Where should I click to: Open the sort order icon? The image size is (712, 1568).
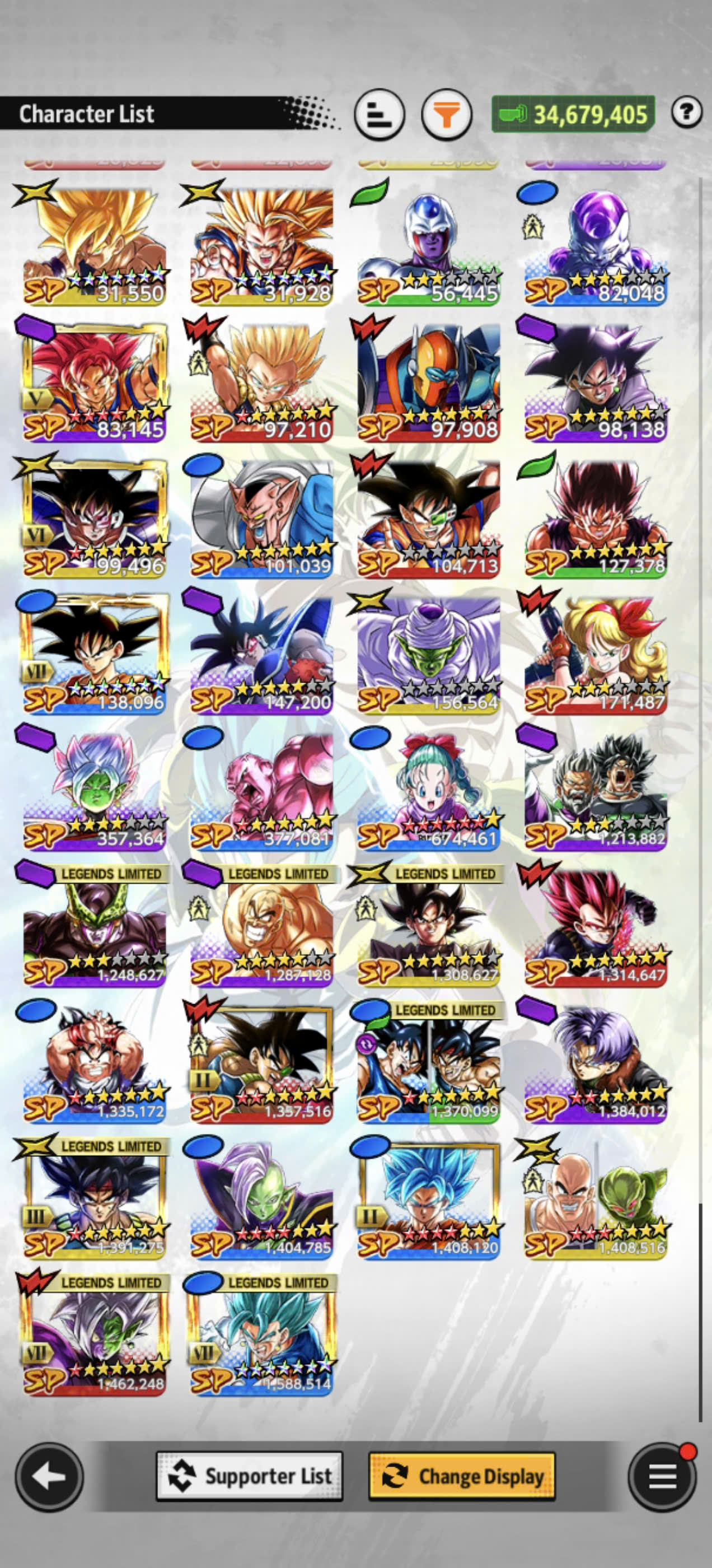379,114
